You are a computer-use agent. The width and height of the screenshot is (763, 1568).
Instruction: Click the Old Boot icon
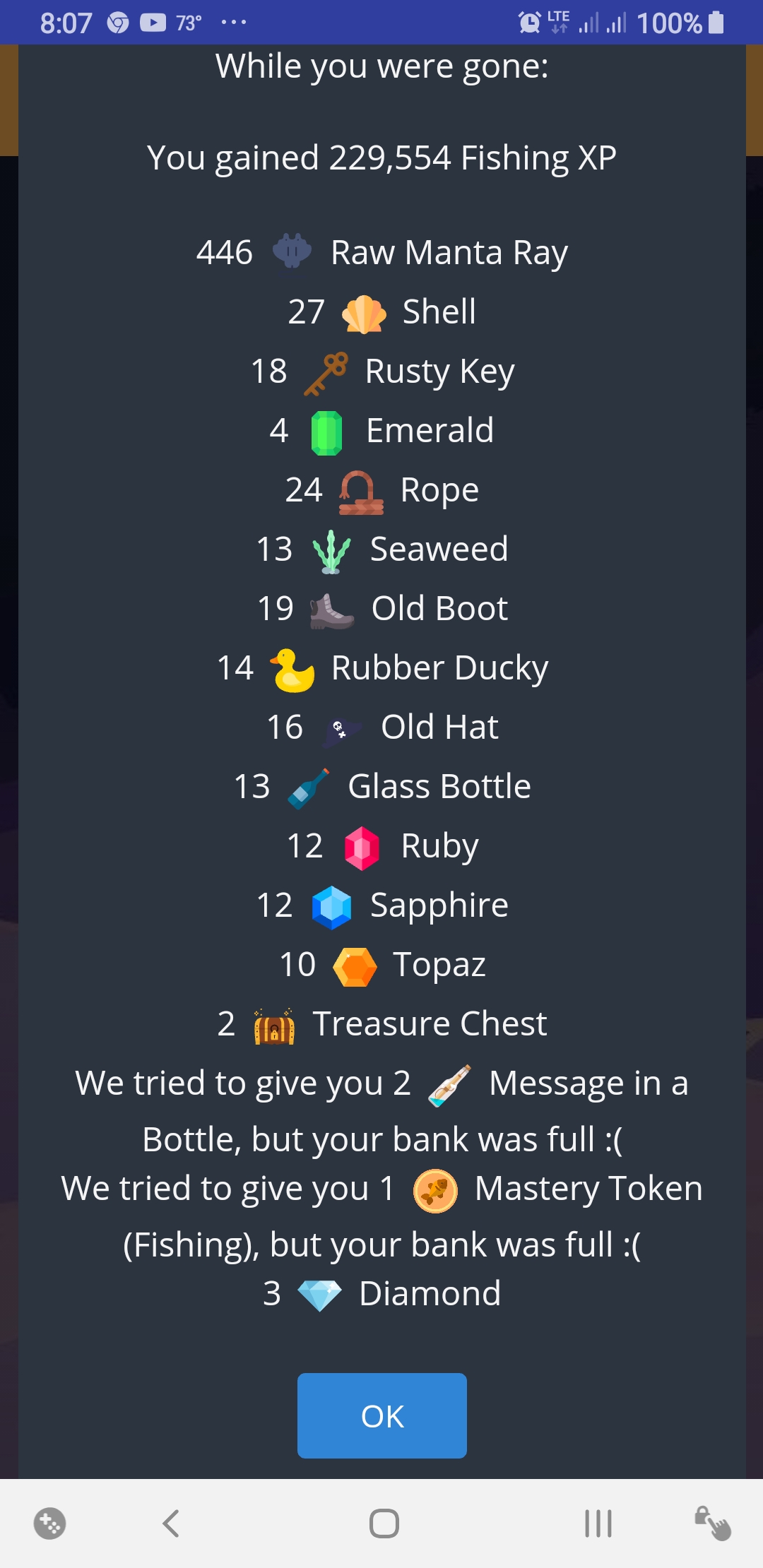coord(331,609)
